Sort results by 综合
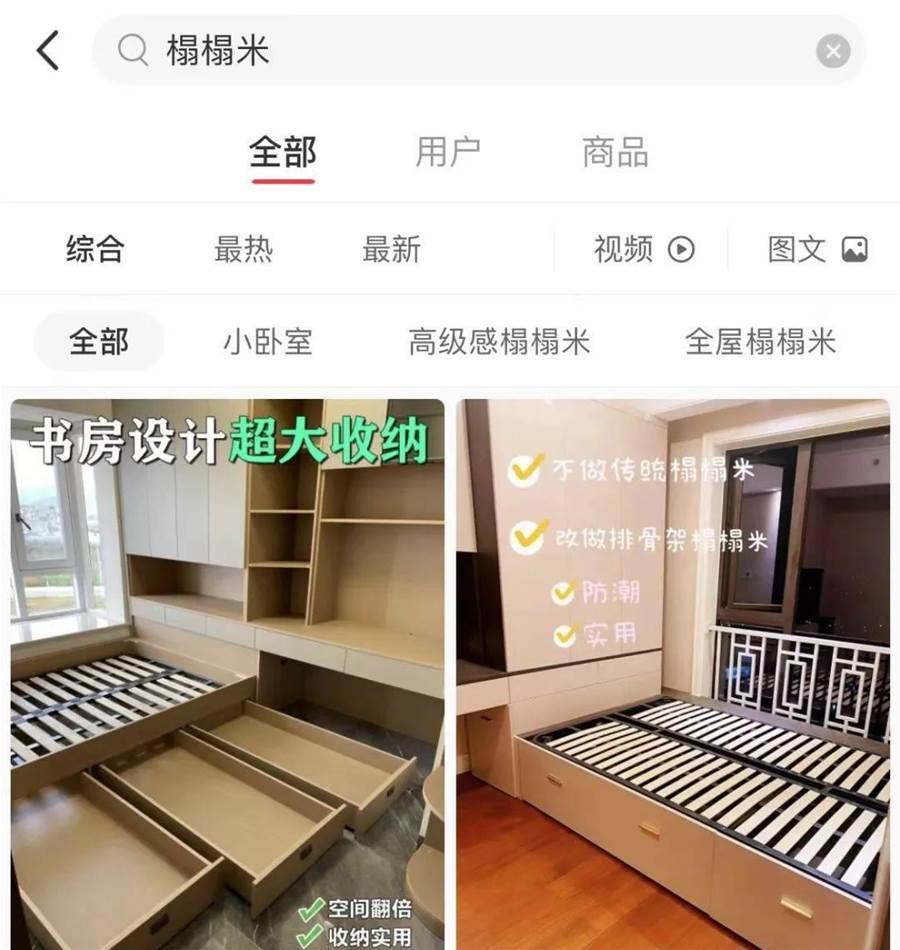 (x=95, y=249)
